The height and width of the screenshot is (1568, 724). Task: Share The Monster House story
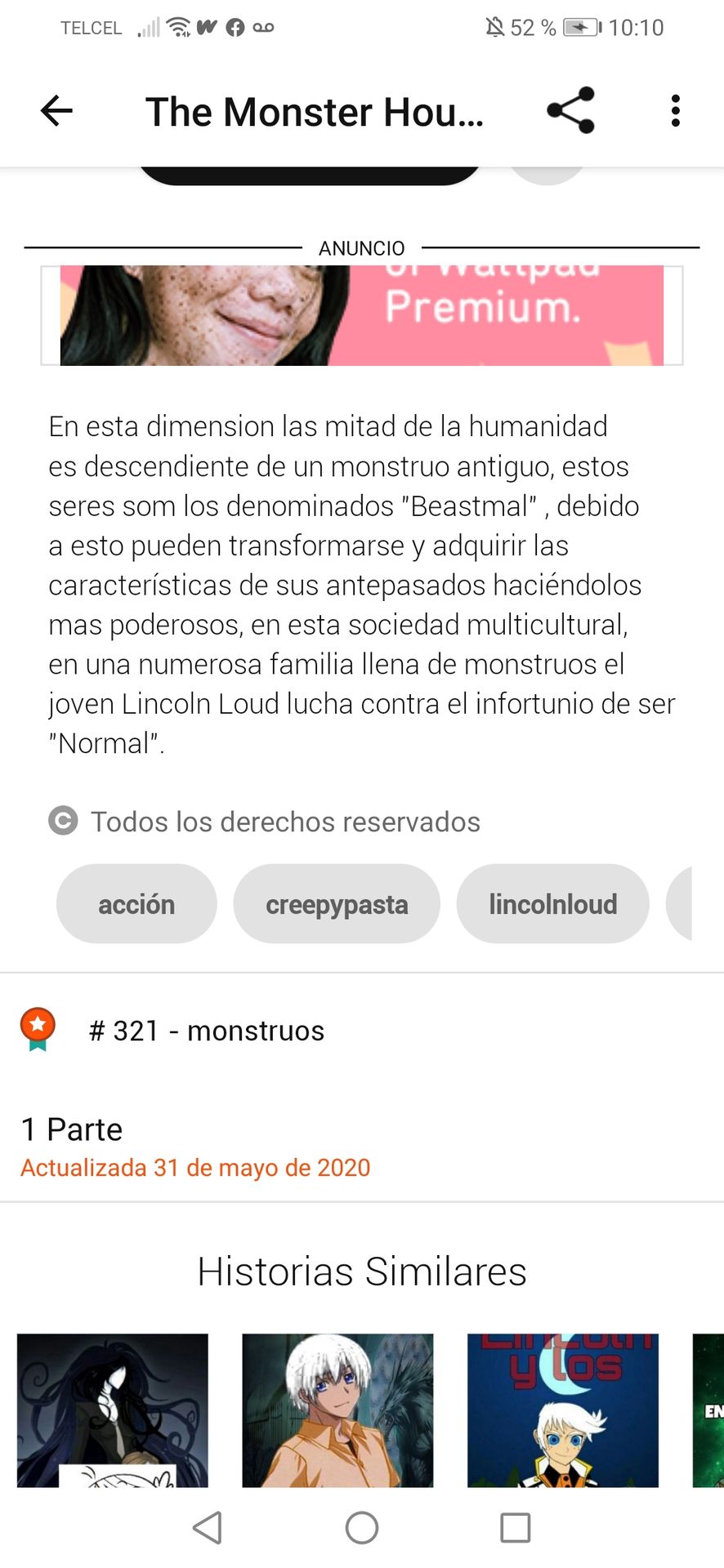point(570,111)
